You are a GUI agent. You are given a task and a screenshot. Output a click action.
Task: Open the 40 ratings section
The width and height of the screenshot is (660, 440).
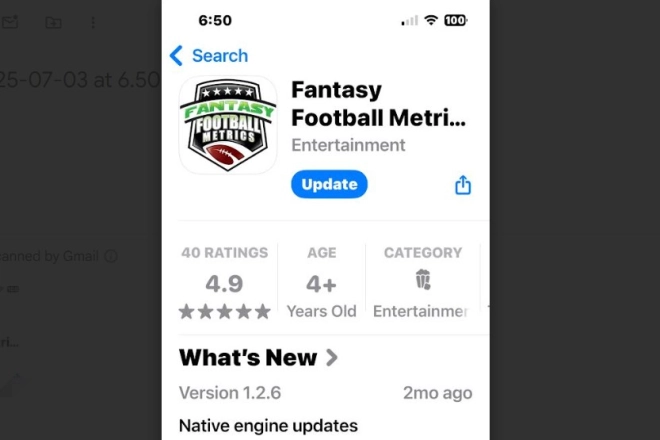[x=225, y=283]
